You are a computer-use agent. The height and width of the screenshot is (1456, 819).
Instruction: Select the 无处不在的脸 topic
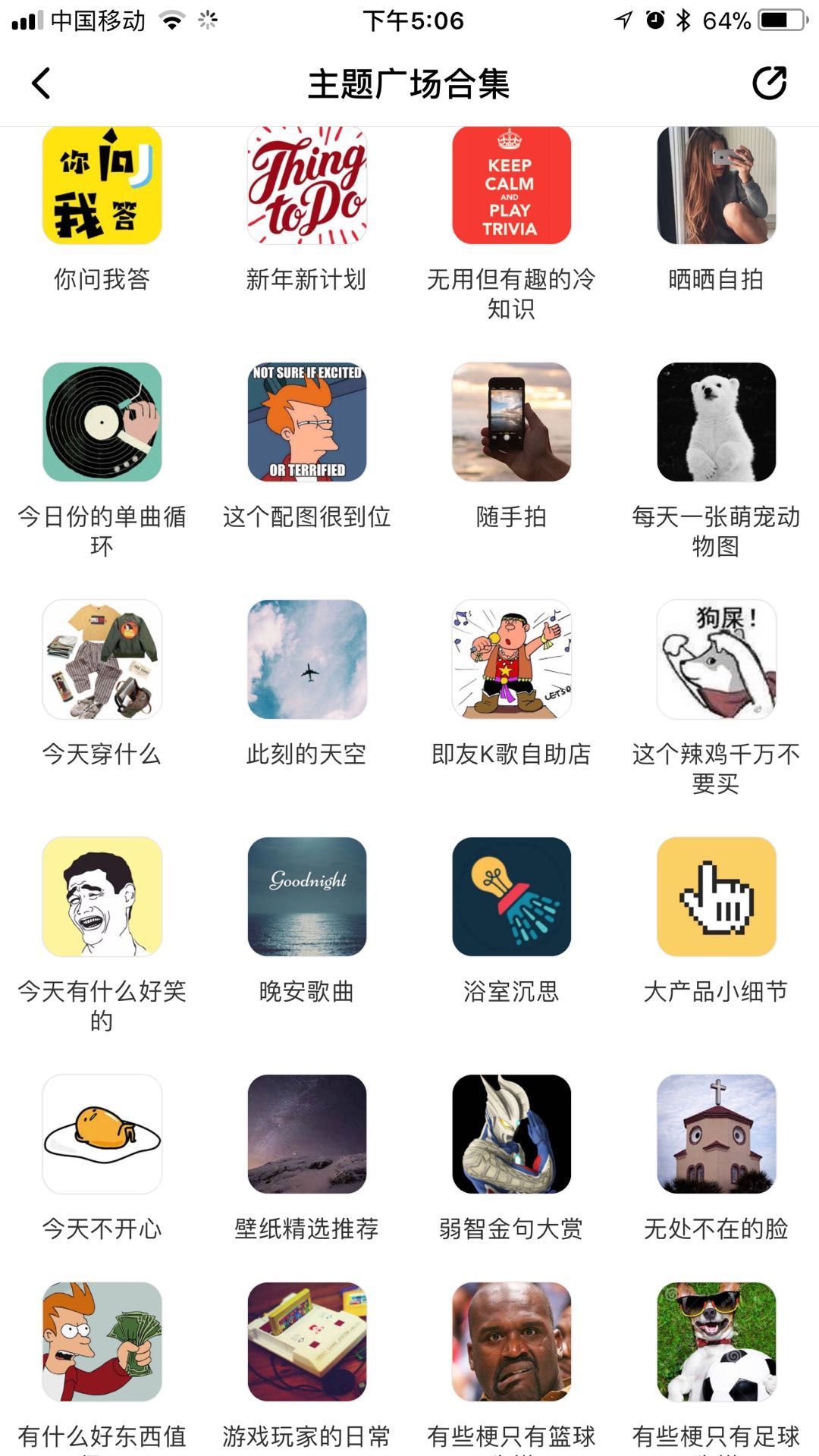point(717,1134)
